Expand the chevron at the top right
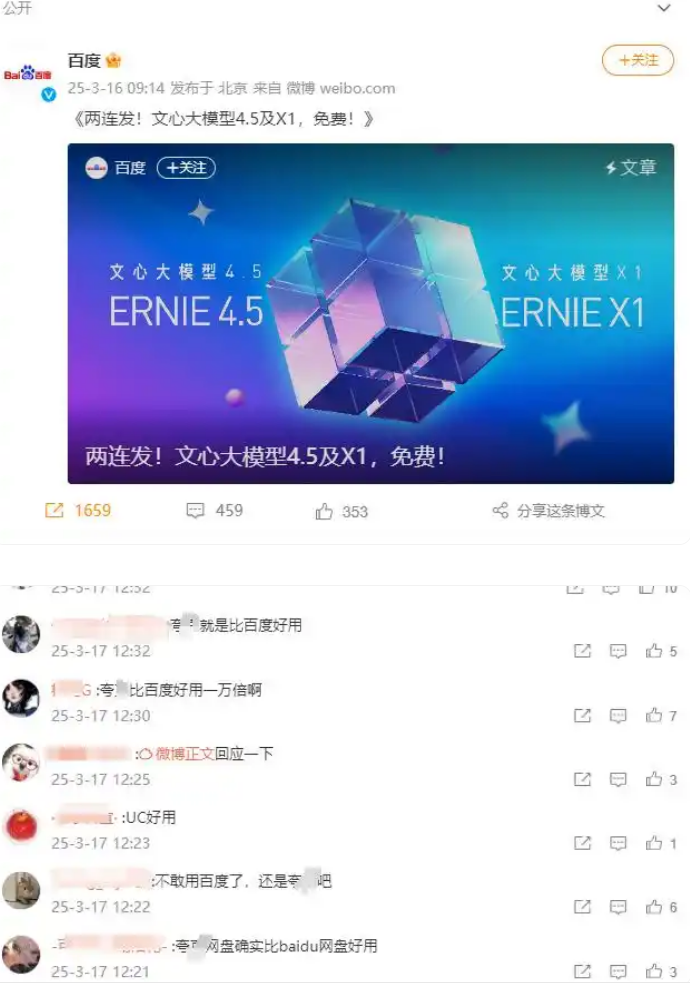 click(664, 9)
